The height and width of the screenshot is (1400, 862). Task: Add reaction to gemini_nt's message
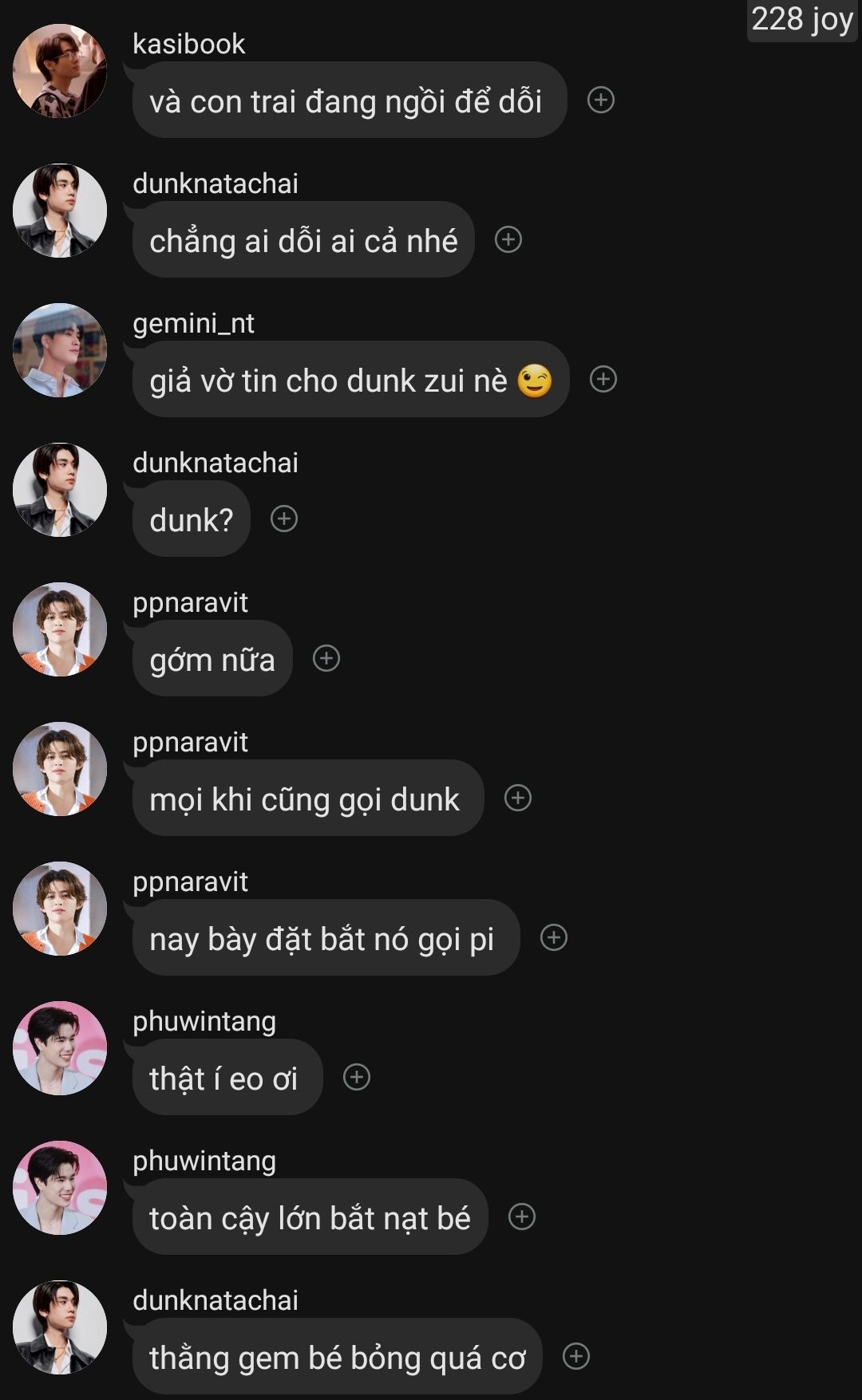603,379
